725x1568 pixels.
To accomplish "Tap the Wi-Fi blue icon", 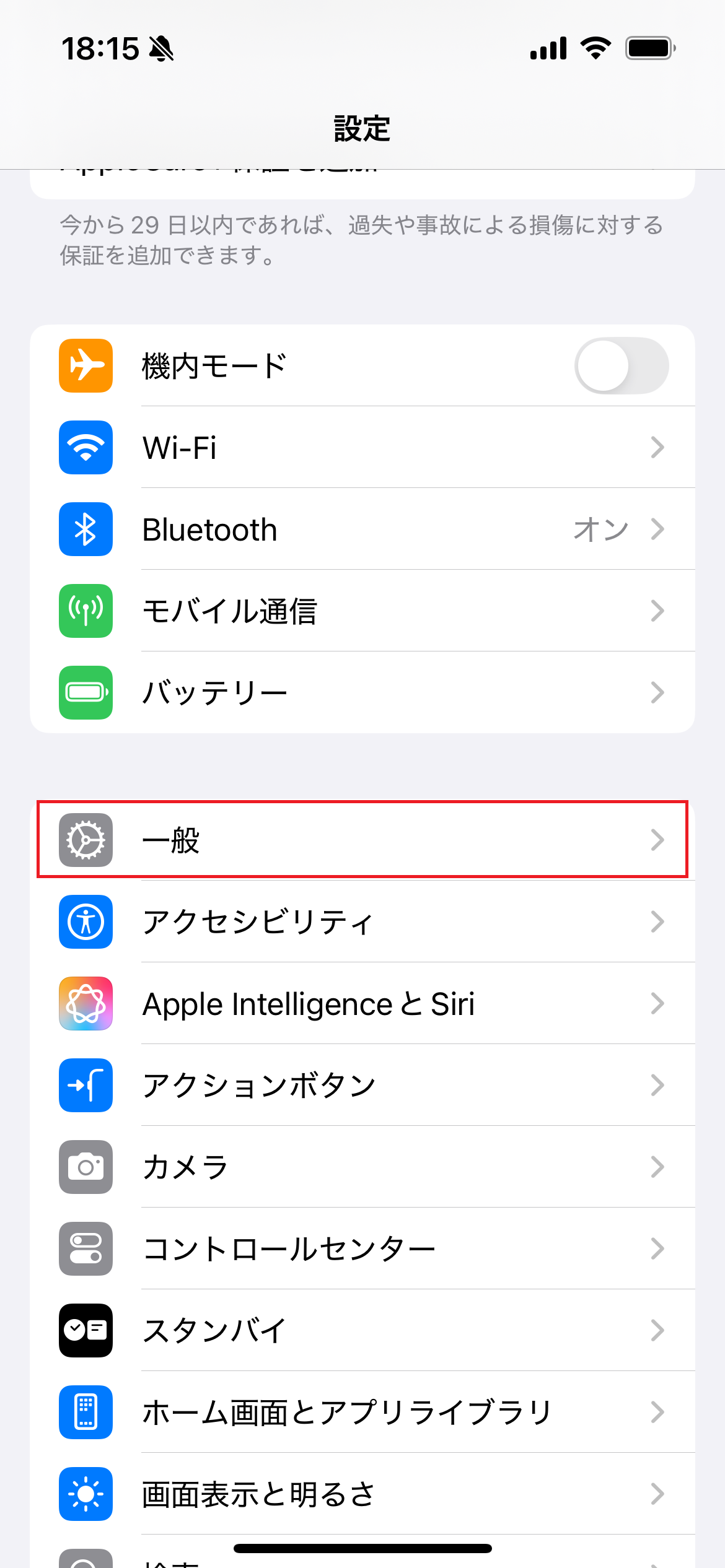I will tap(85, 448).
